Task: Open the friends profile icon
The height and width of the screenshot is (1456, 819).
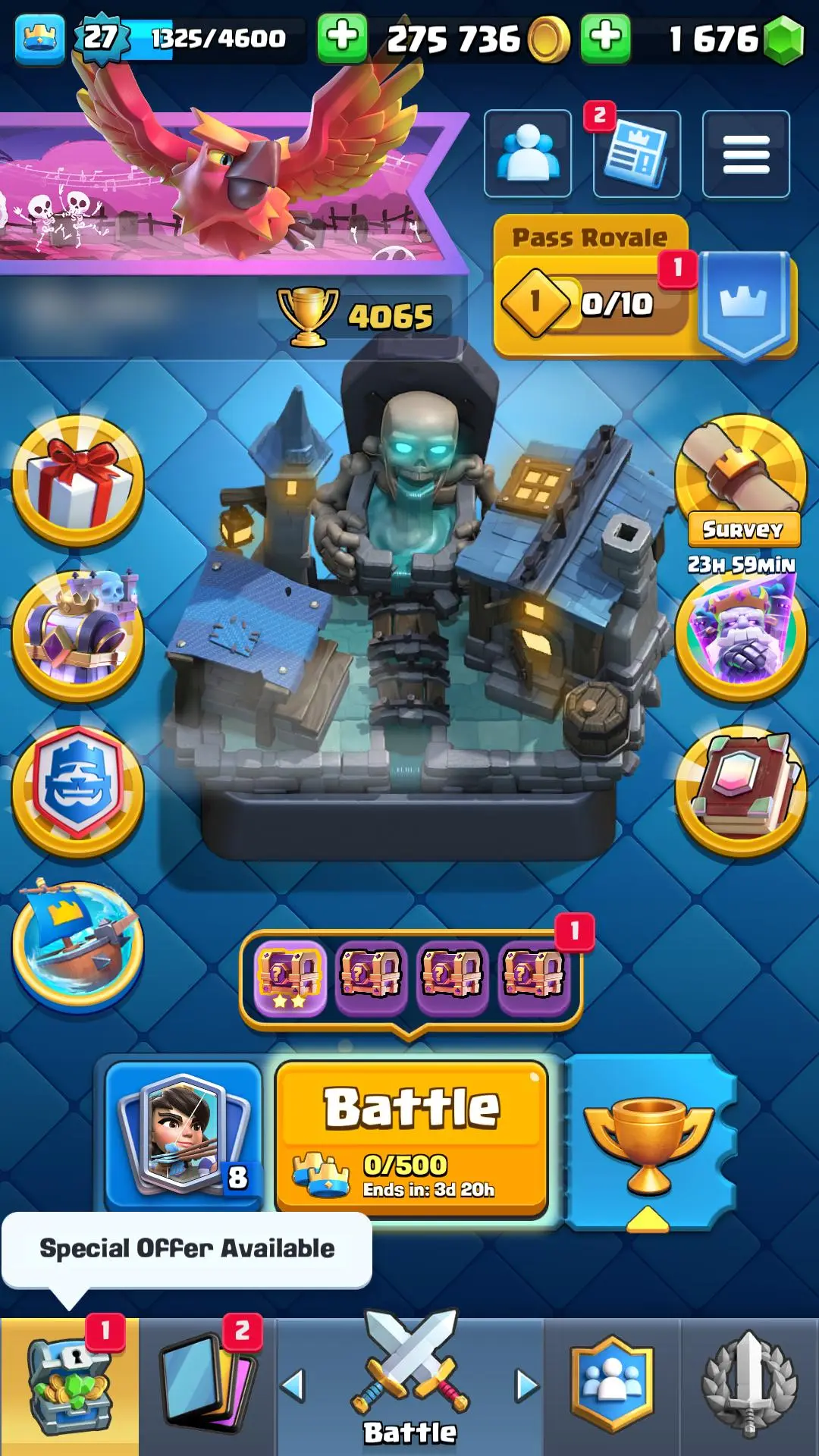Action: [x=527, y=153]
